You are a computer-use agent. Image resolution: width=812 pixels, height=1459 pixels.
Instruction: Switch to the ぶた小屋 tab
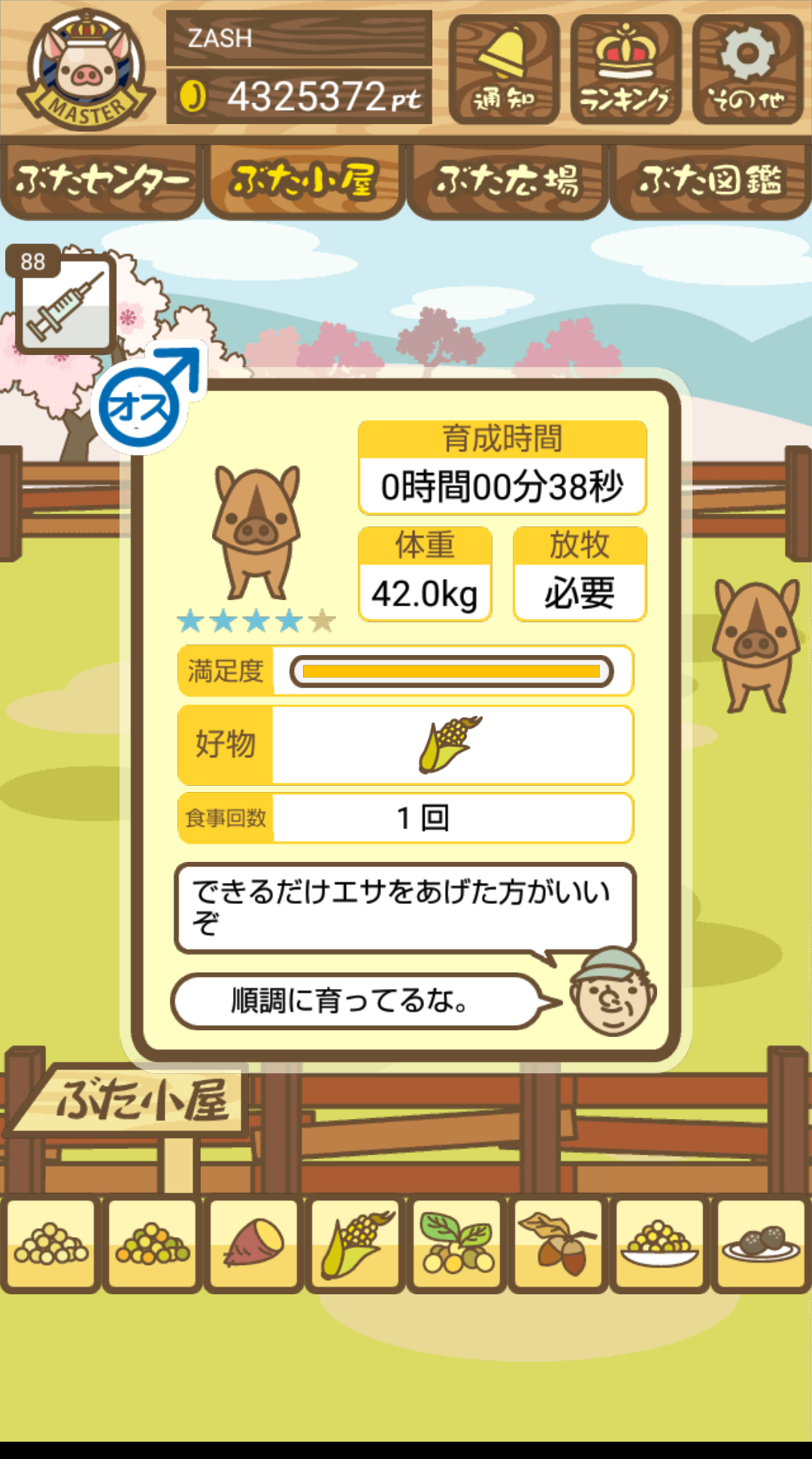tap(304, 181)
